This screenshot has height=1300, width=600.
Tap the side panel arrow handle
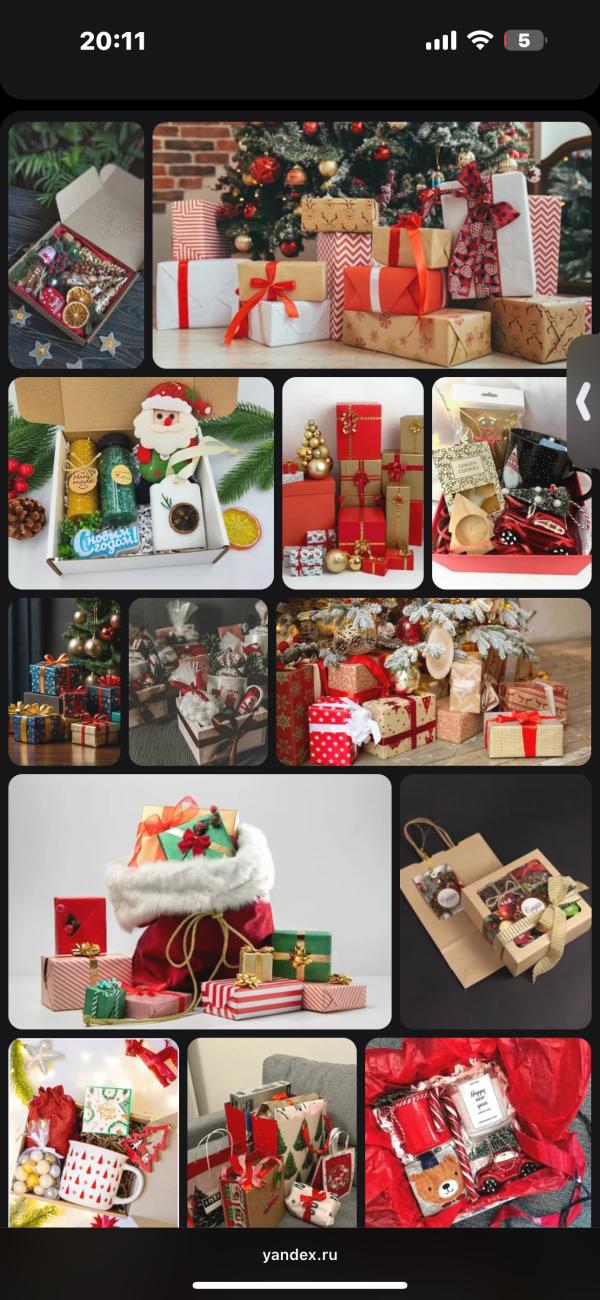point(584,402)
